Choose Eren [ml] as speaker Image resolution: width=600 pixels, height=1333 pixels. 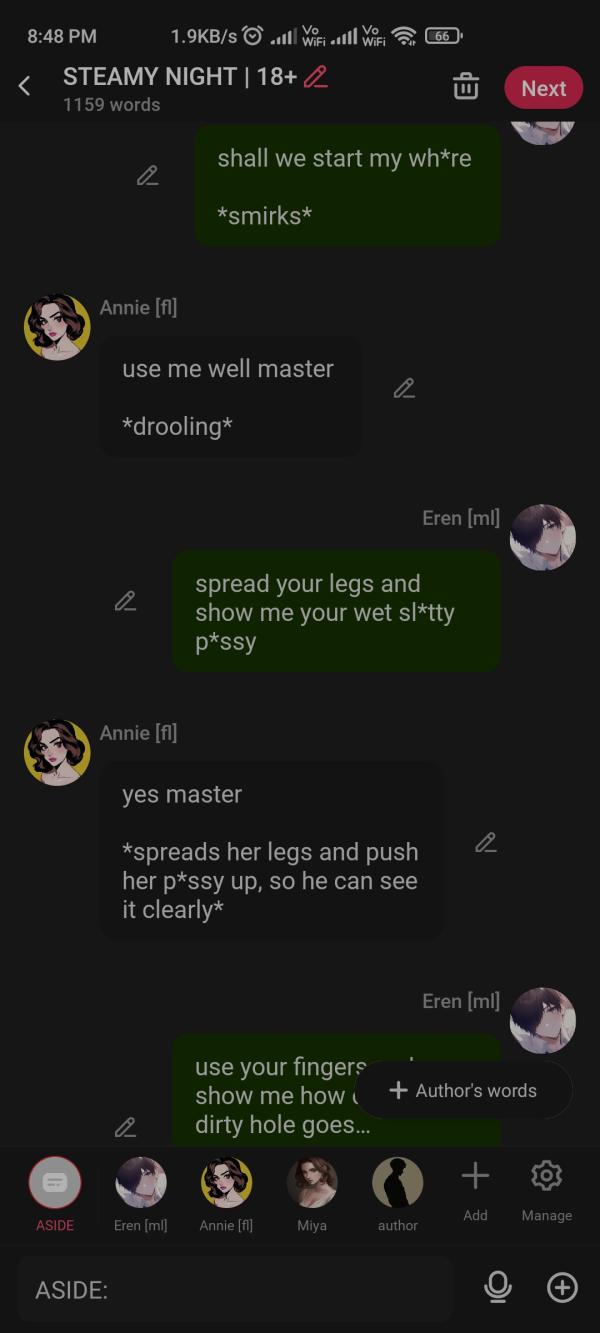pos(141,1192)
